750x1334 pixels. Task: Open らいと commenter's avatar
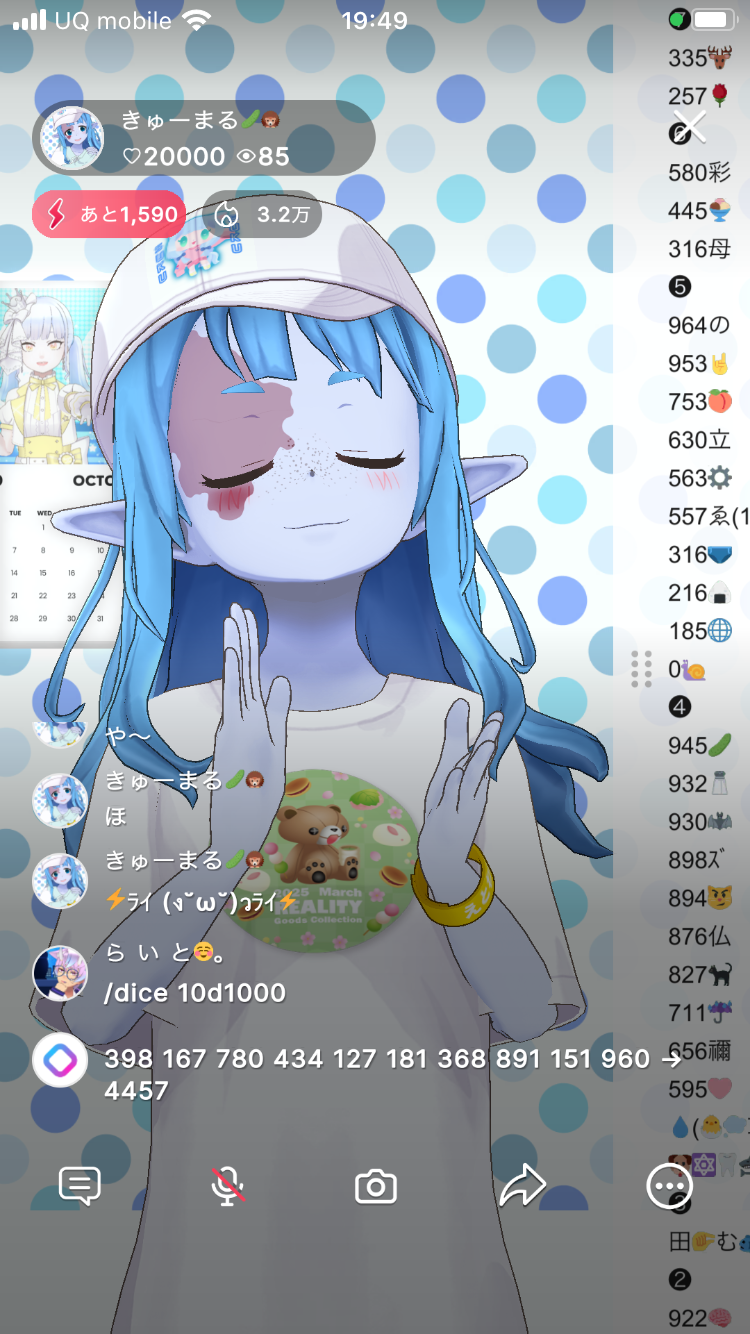click(60, 973)
